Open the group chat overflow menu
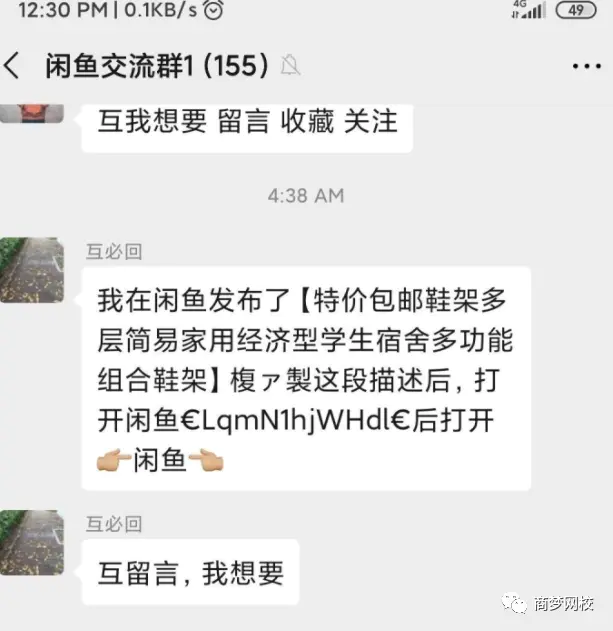613x631 pixels. pyautogui.click(x=585, y=66)
